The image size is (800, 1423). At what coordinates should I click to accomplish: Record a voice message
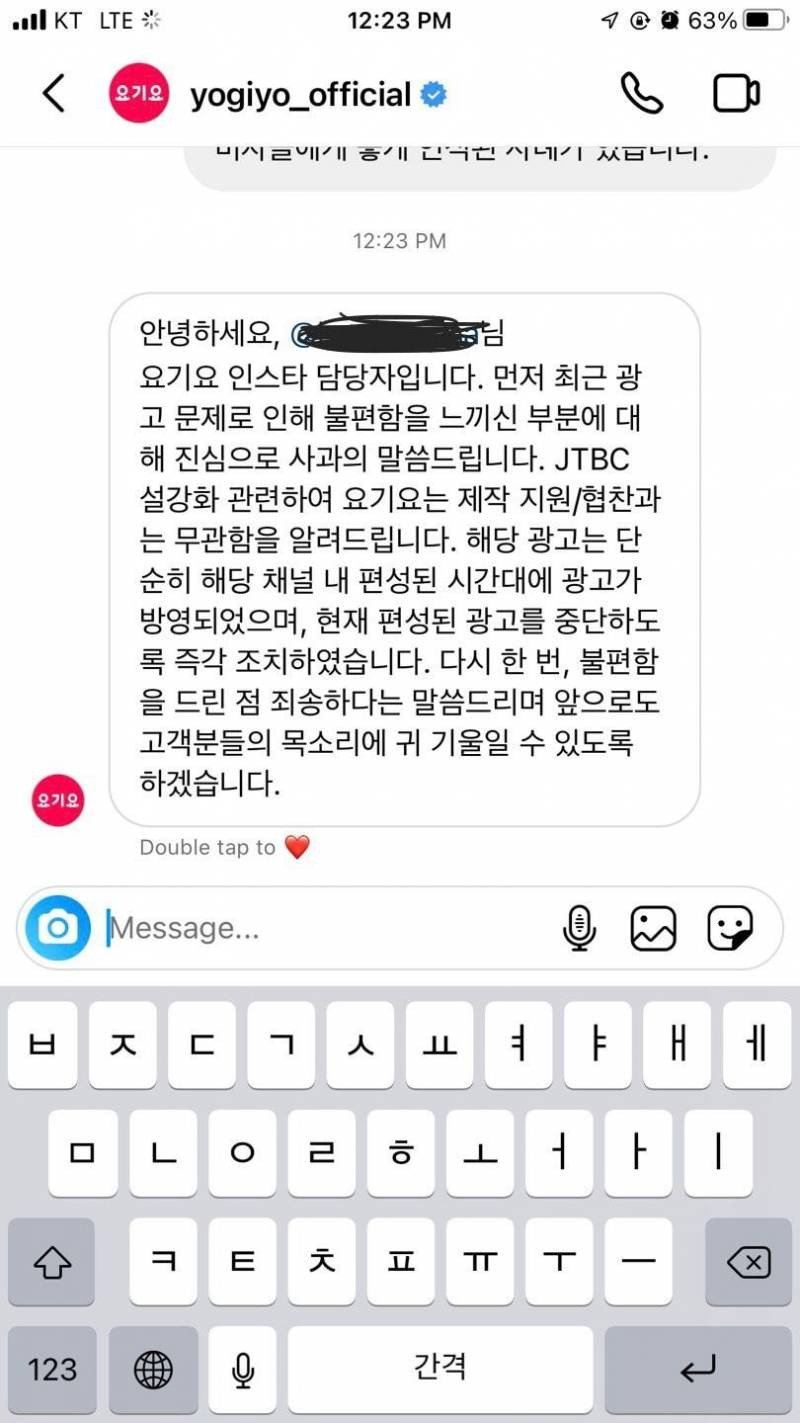tap(579, 928)
